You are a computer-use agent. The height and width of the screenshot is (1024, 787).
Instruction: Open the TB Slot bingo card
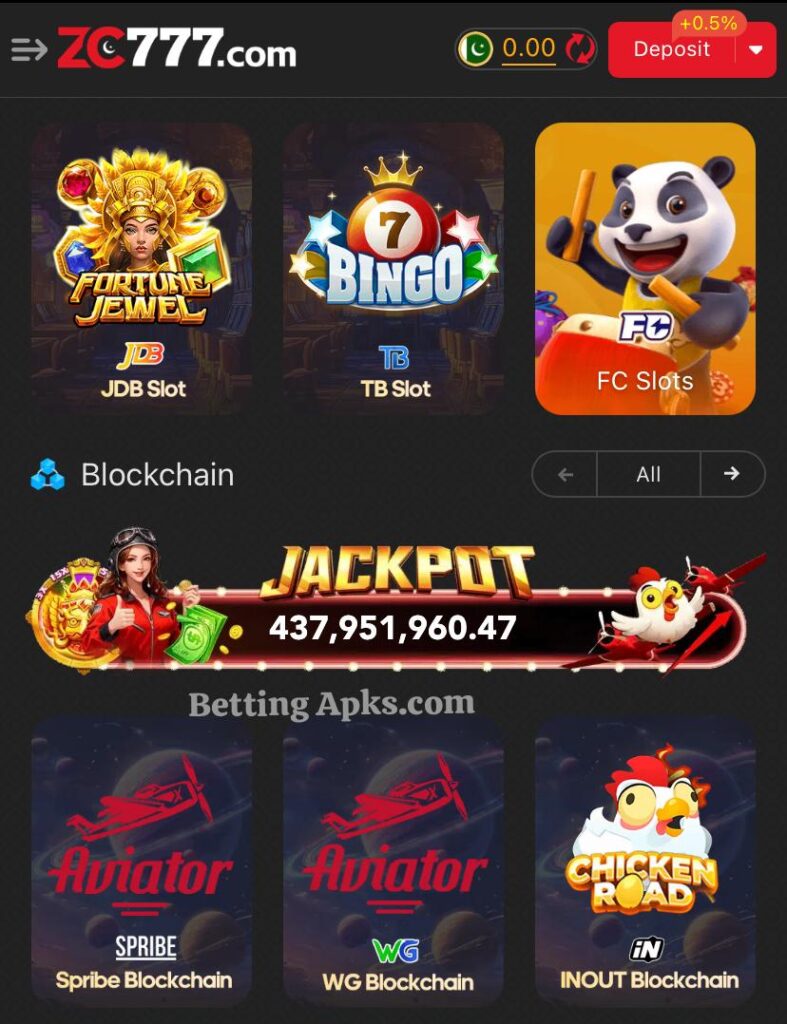394,268
